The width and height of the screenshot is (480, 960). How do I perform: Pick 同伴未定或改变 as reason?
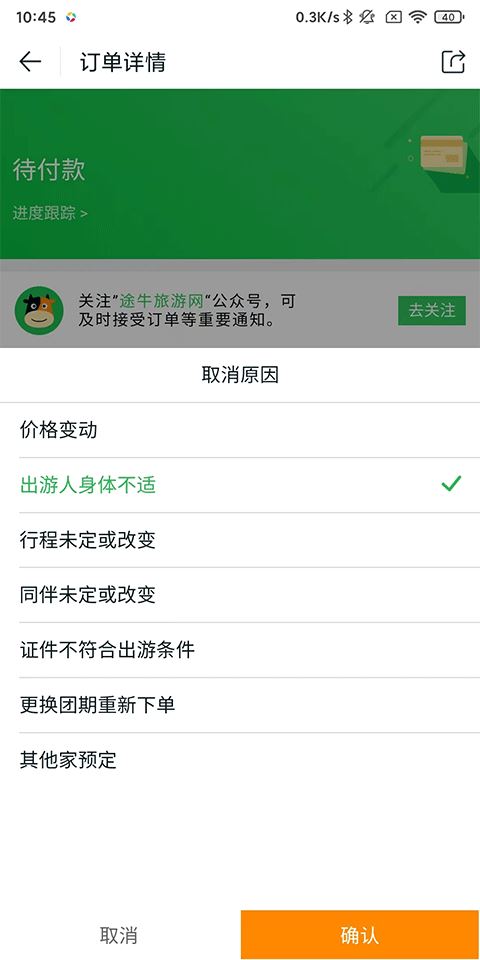(240, 594)
